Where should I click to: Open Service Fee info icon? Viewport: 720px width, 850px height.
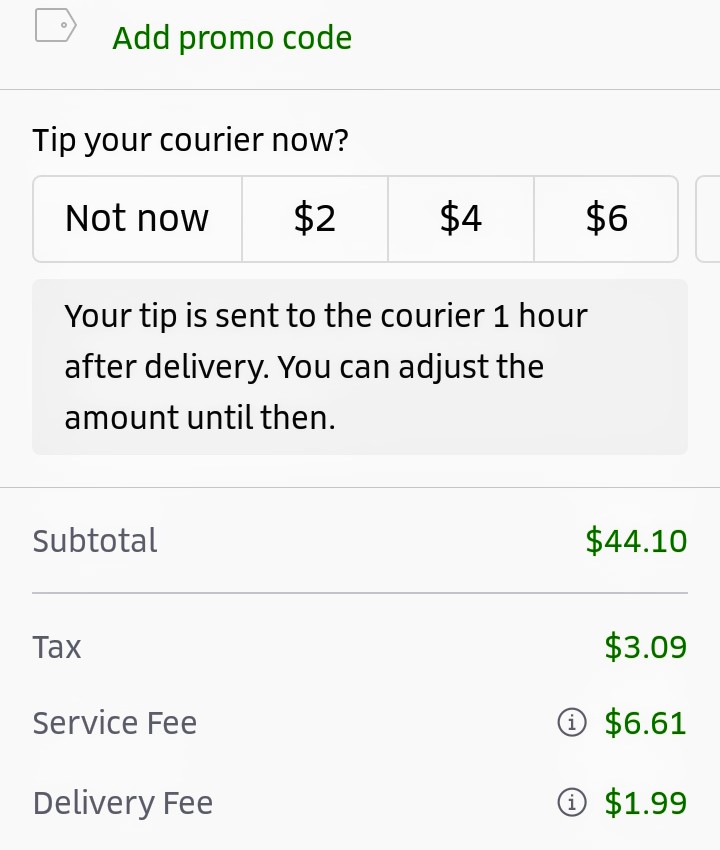pyautogui.click(x=571, y=723)
